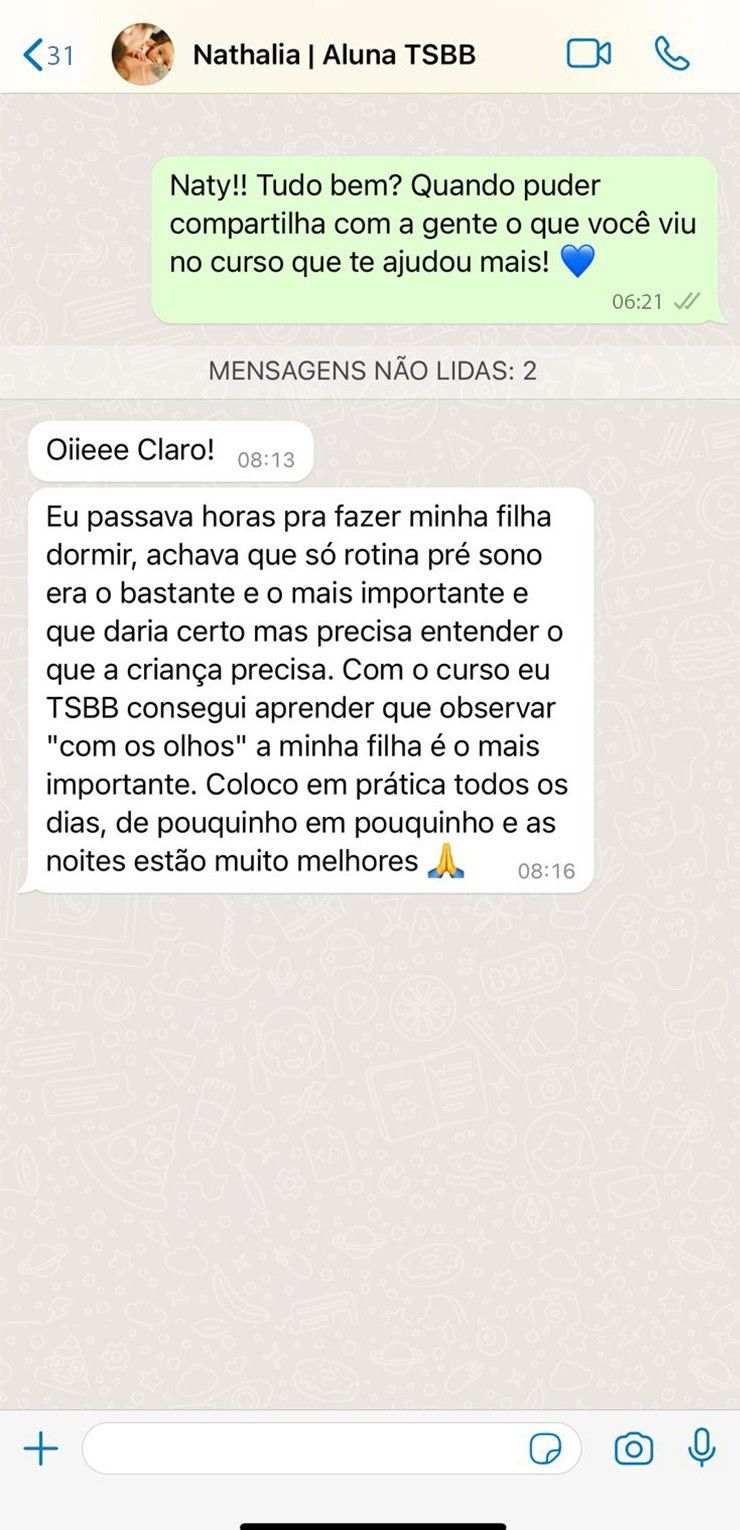Start a video call with Nathalia
This screenshot has width=740, height=1530.
click(x=588, y=53)
